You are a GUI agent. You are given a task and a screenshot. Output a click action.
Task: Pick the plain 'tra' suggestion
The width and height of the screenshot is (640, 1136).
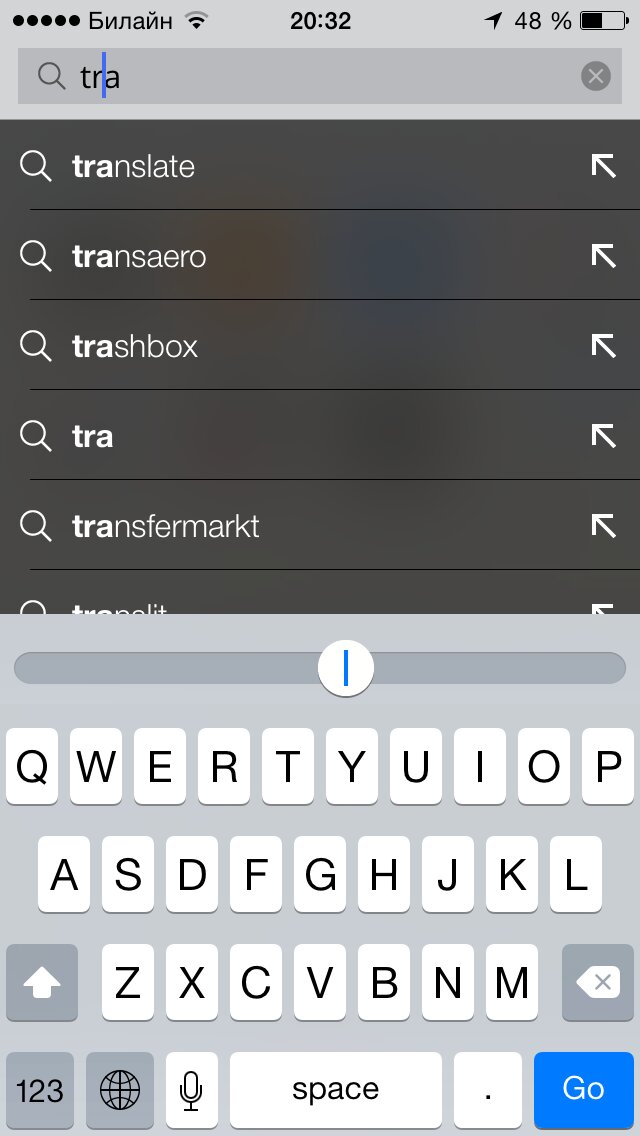click(93, 436)
